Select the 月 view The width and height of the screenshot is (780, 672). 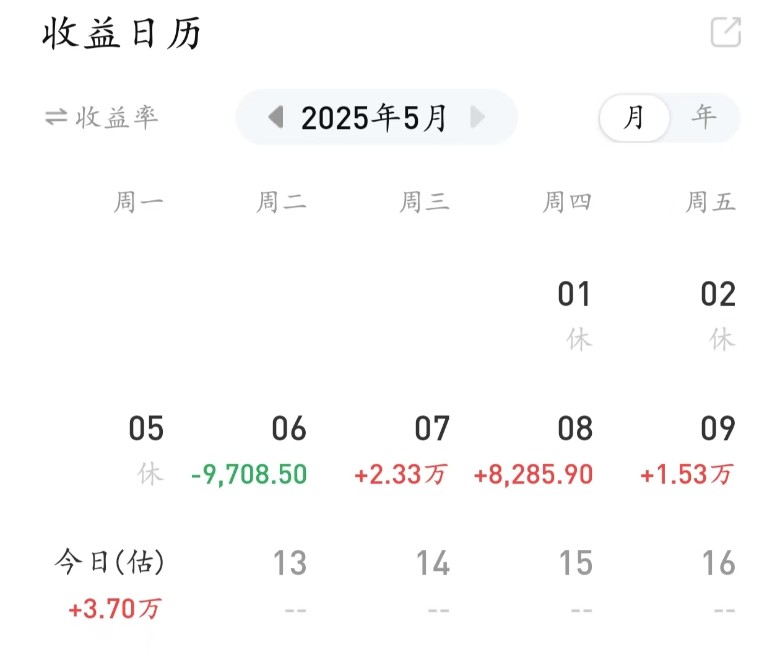(x=634, y=118)
